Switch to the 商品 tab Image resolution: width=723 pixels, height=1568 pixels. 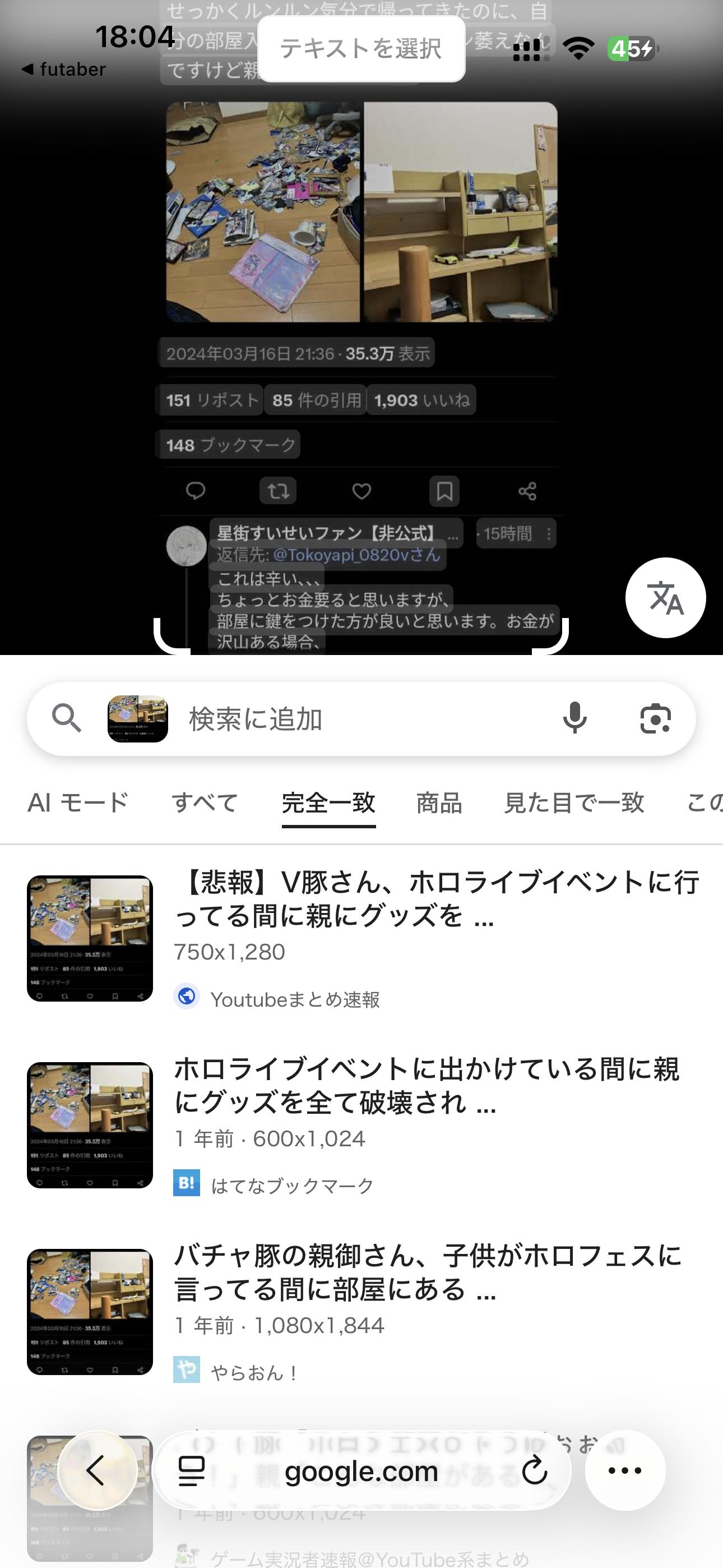pyautogui.click(x=439, y=803)
